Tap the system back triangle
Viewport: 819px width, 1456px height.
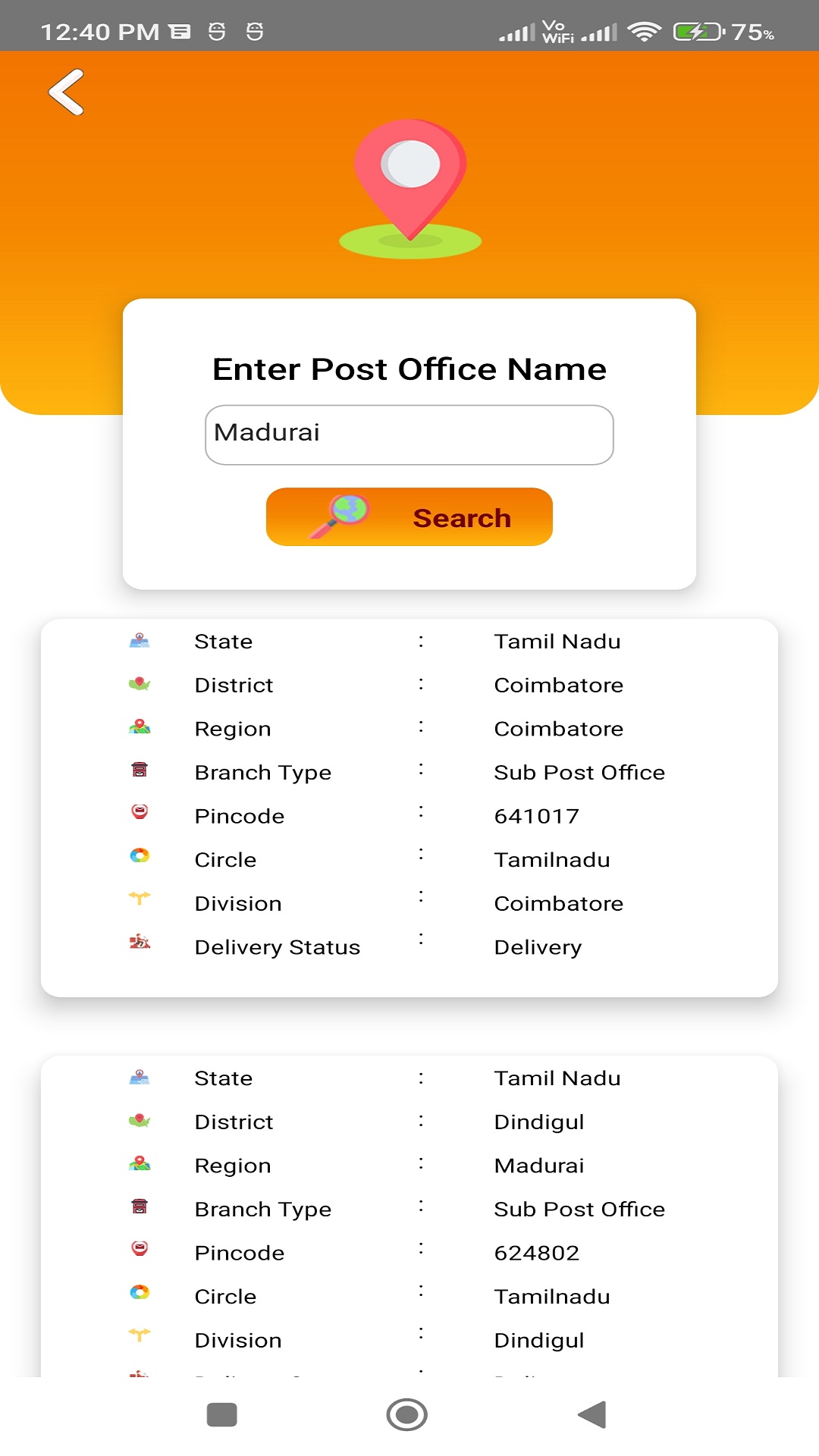coord(592,1414)
